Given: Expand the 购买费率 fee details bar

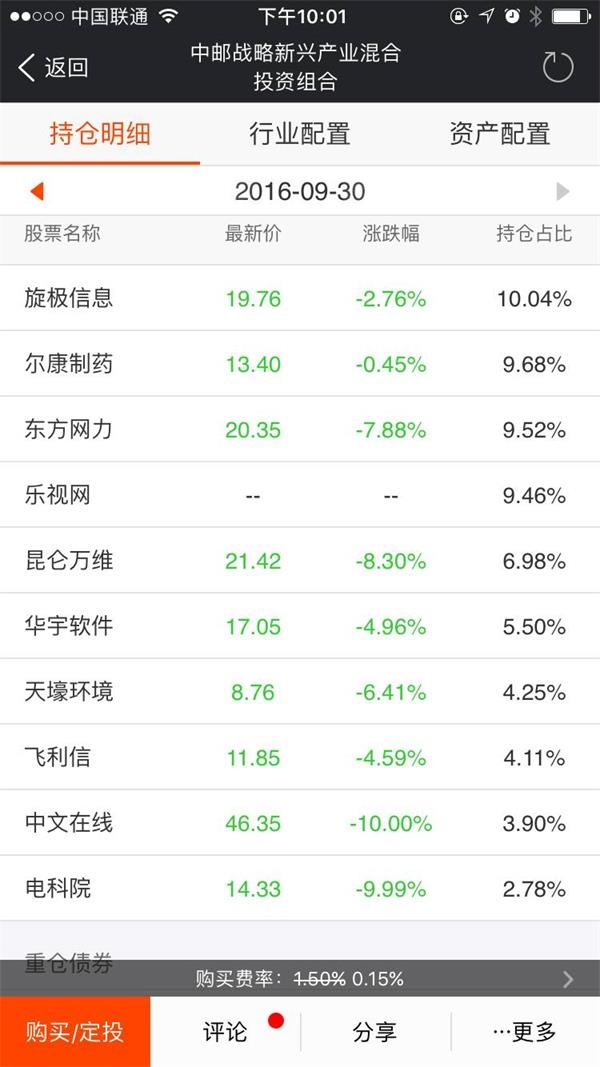Looking at the screenshot, I should [x=300, y=979].
